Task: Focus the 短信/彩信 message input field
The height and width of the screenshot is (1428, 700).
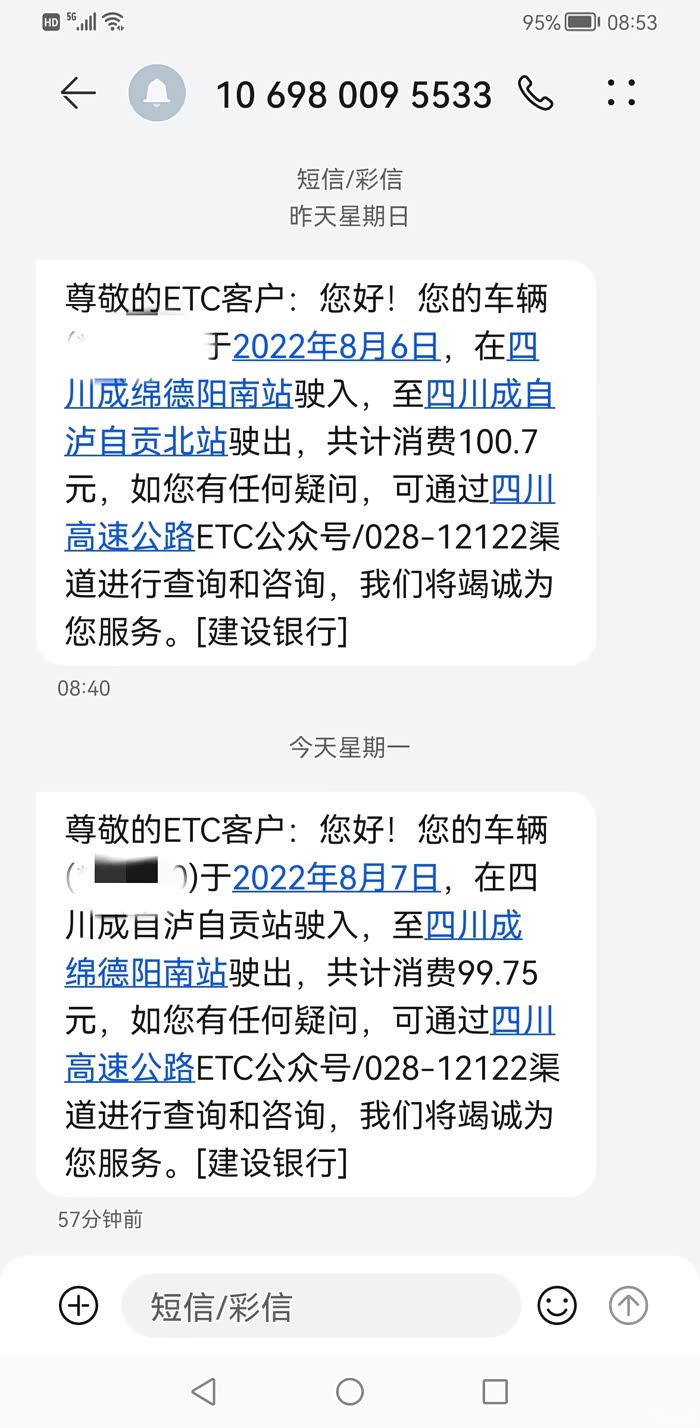Action: pos(321,1305)
